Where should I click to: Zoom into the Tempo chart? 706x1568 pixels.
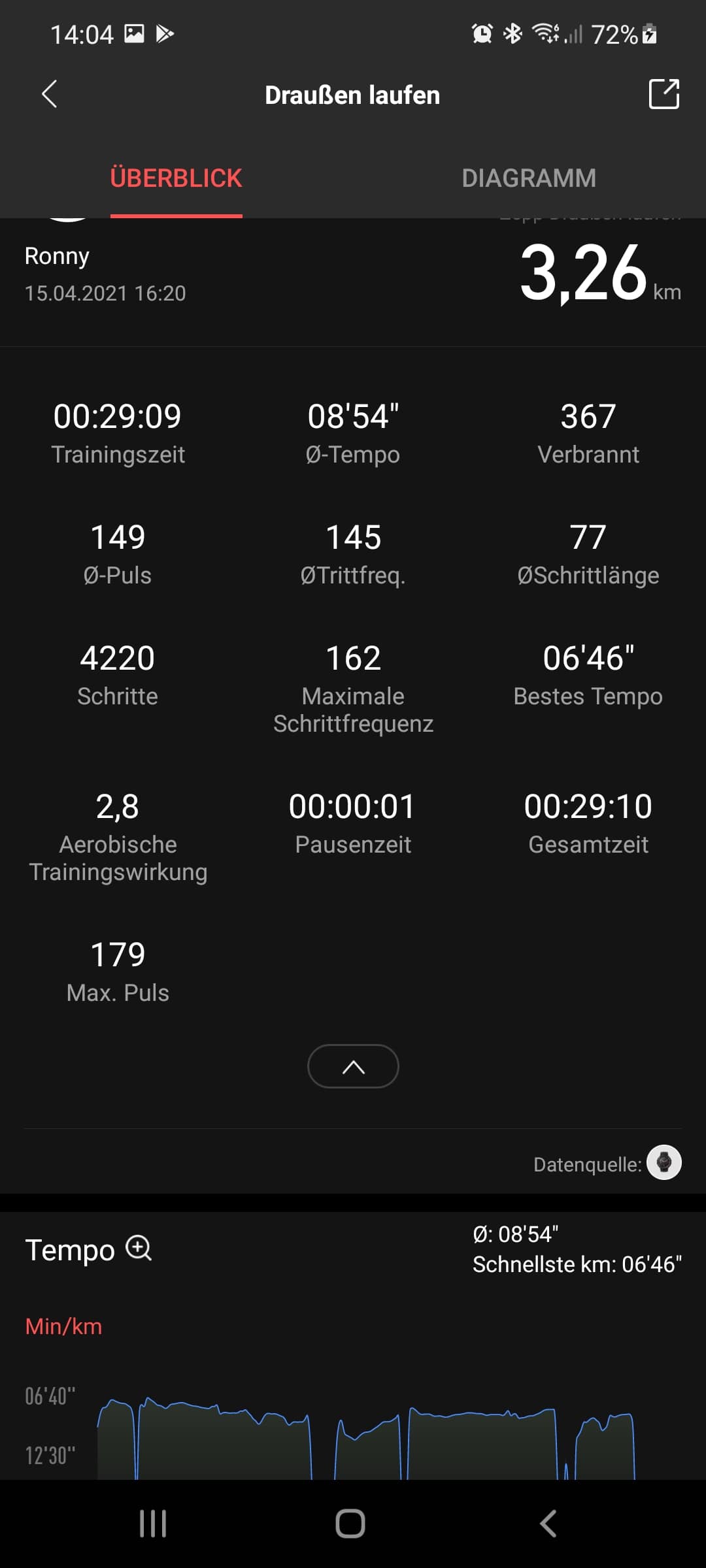139,1248
